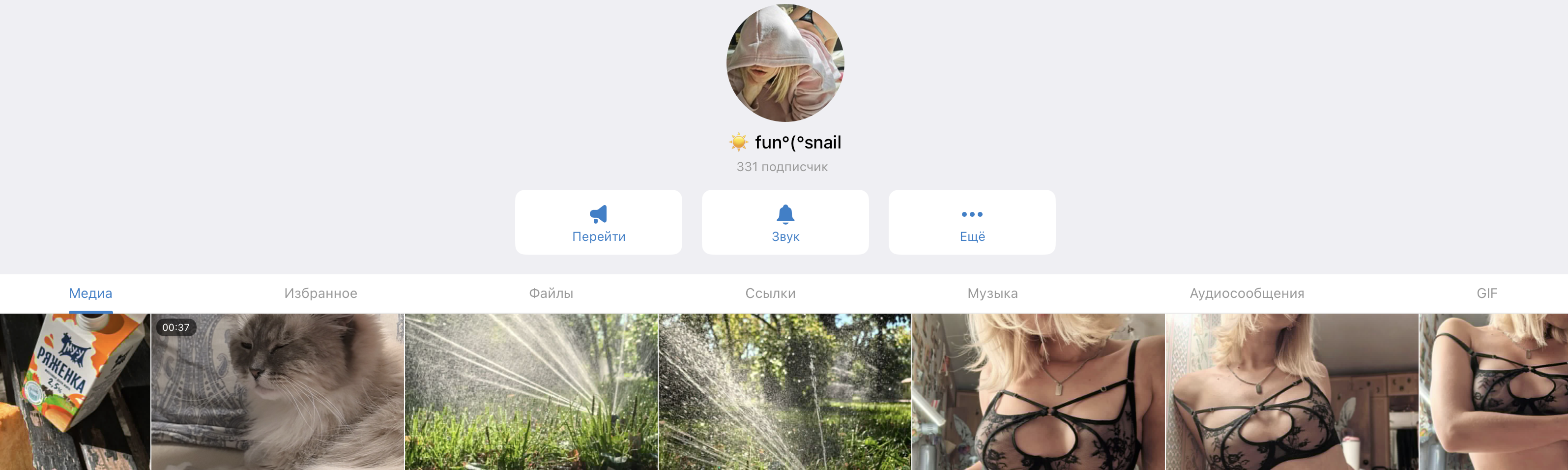Open the channel profile picture
The height and width of the screenshot is (470, 1568).
(784, 63)
